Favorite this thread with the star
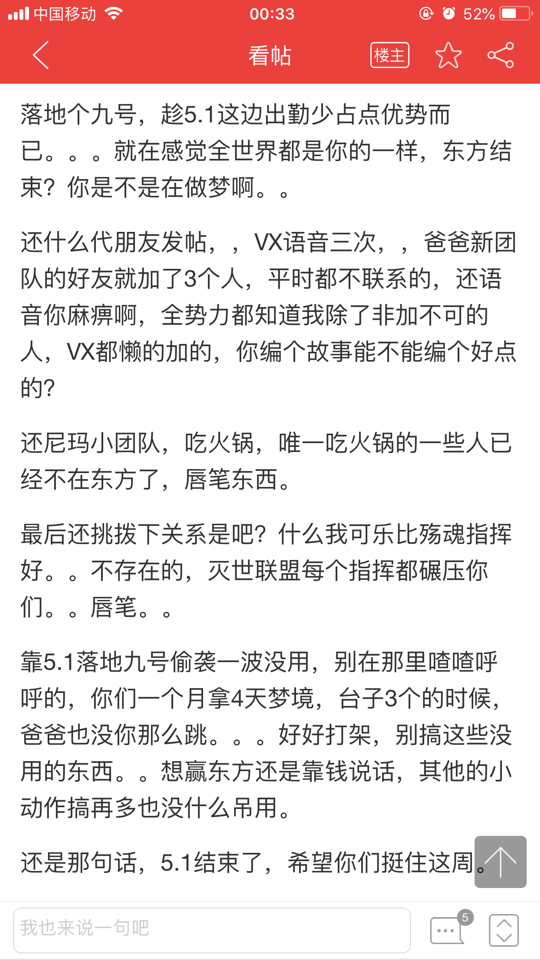Image resolution: width=540 pixels, height=960 pixels. (448, 56)
